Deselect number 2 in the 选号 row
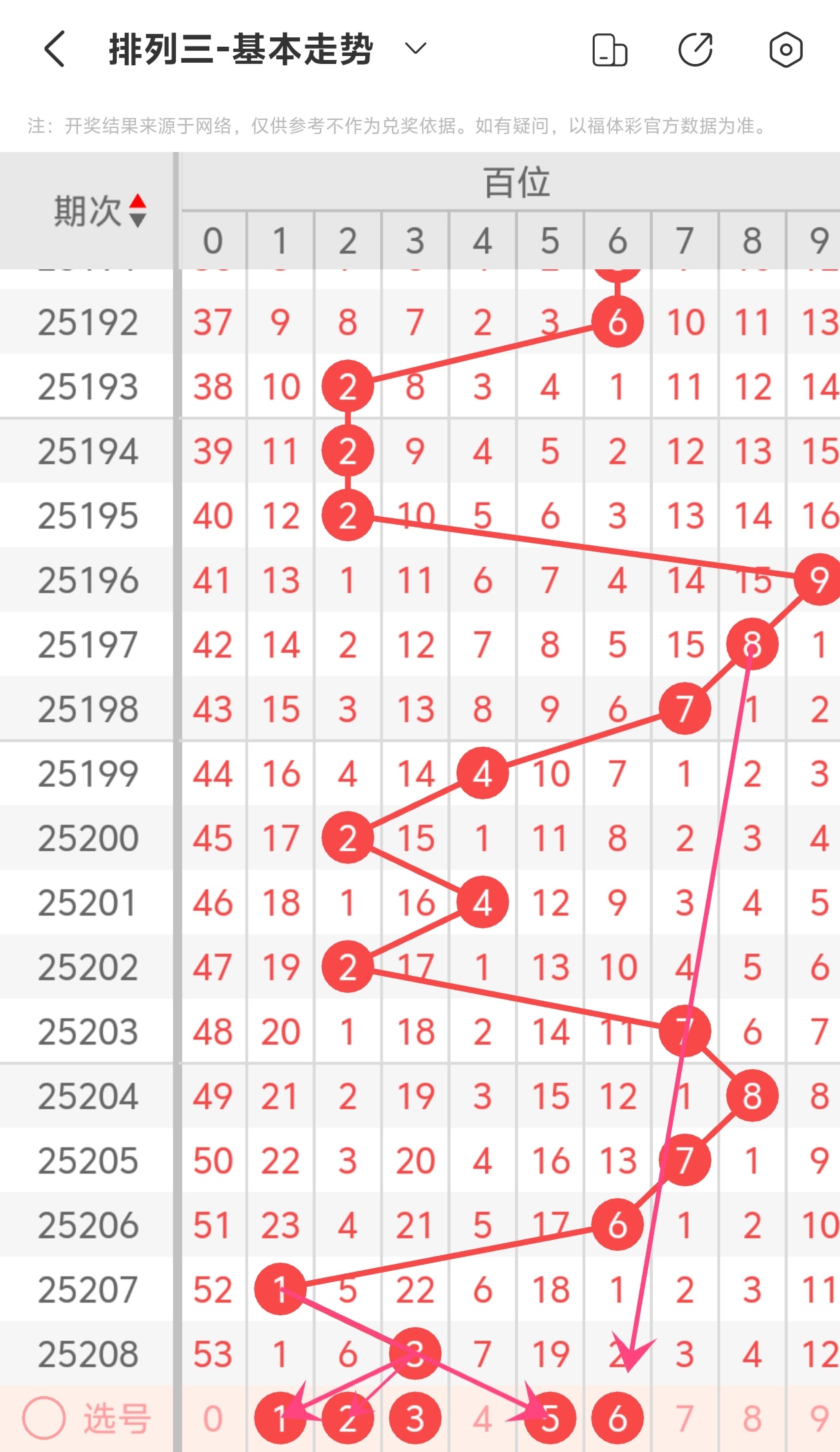Image resolution: width=840 pixels, height=1452 pixels. tap(347, 1419)
